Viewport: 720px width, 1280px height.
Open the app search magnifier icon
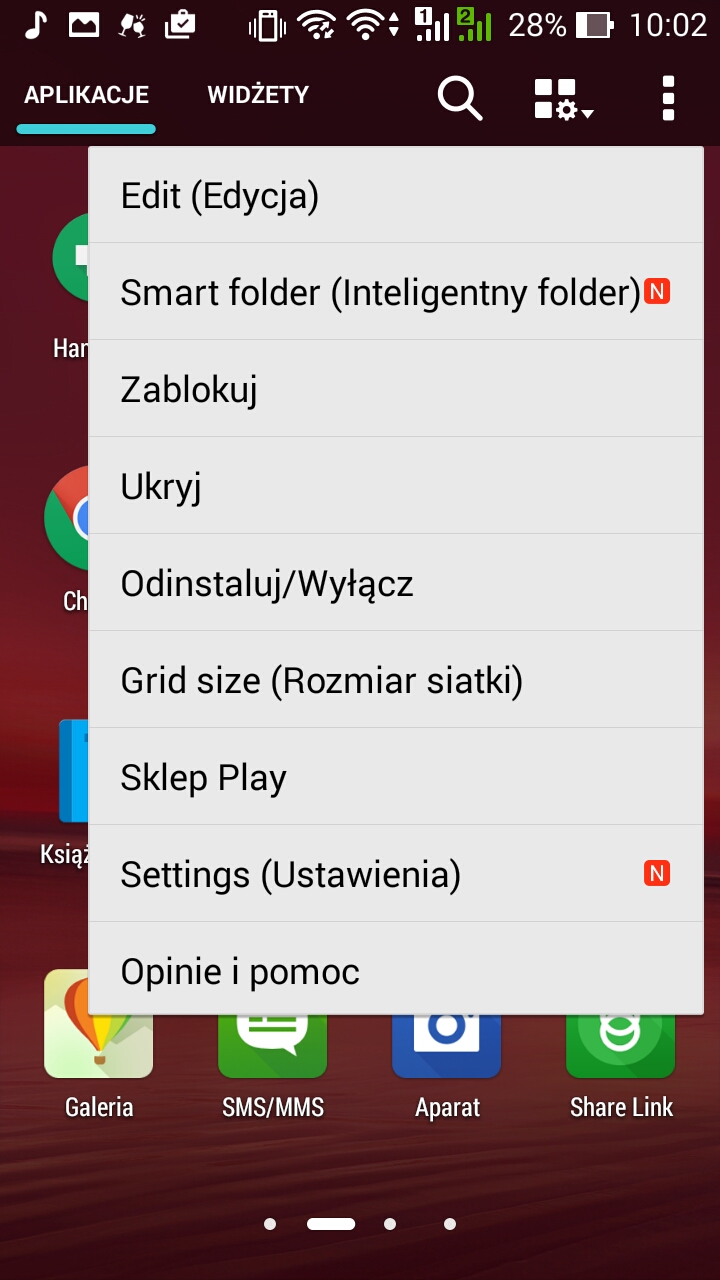[x=460, y=99]
